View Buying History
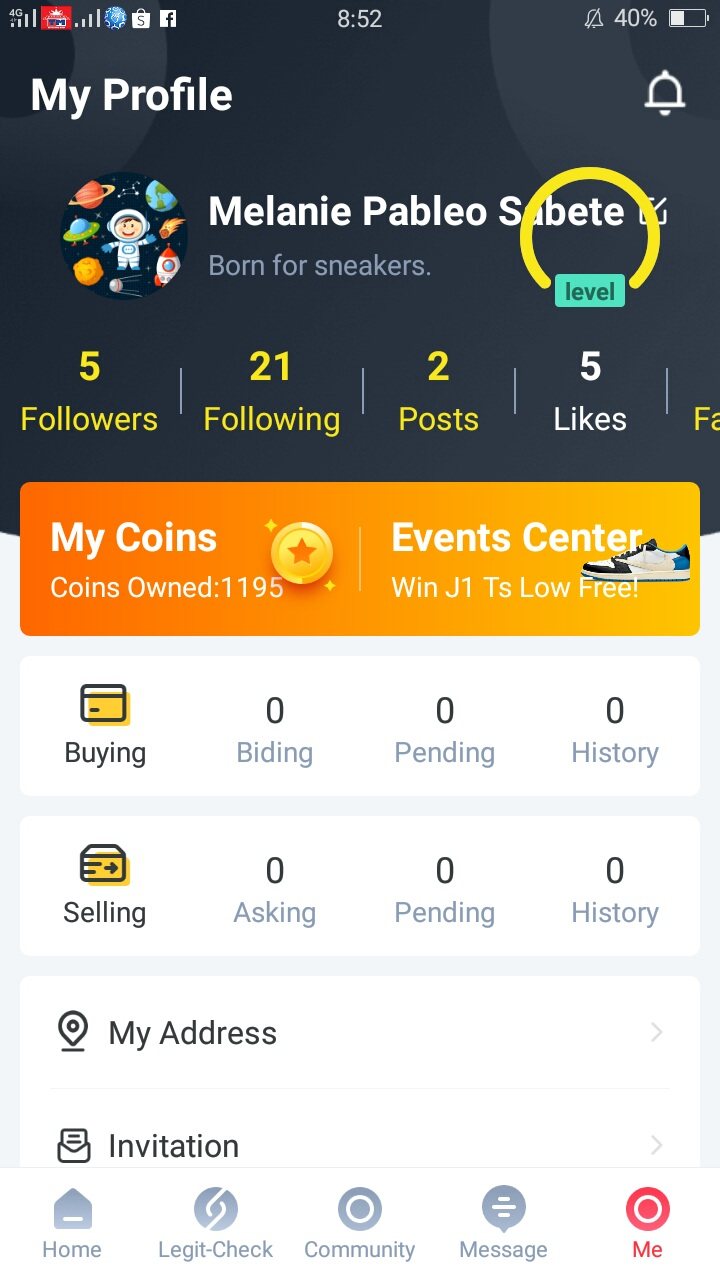 coord(615,731)
